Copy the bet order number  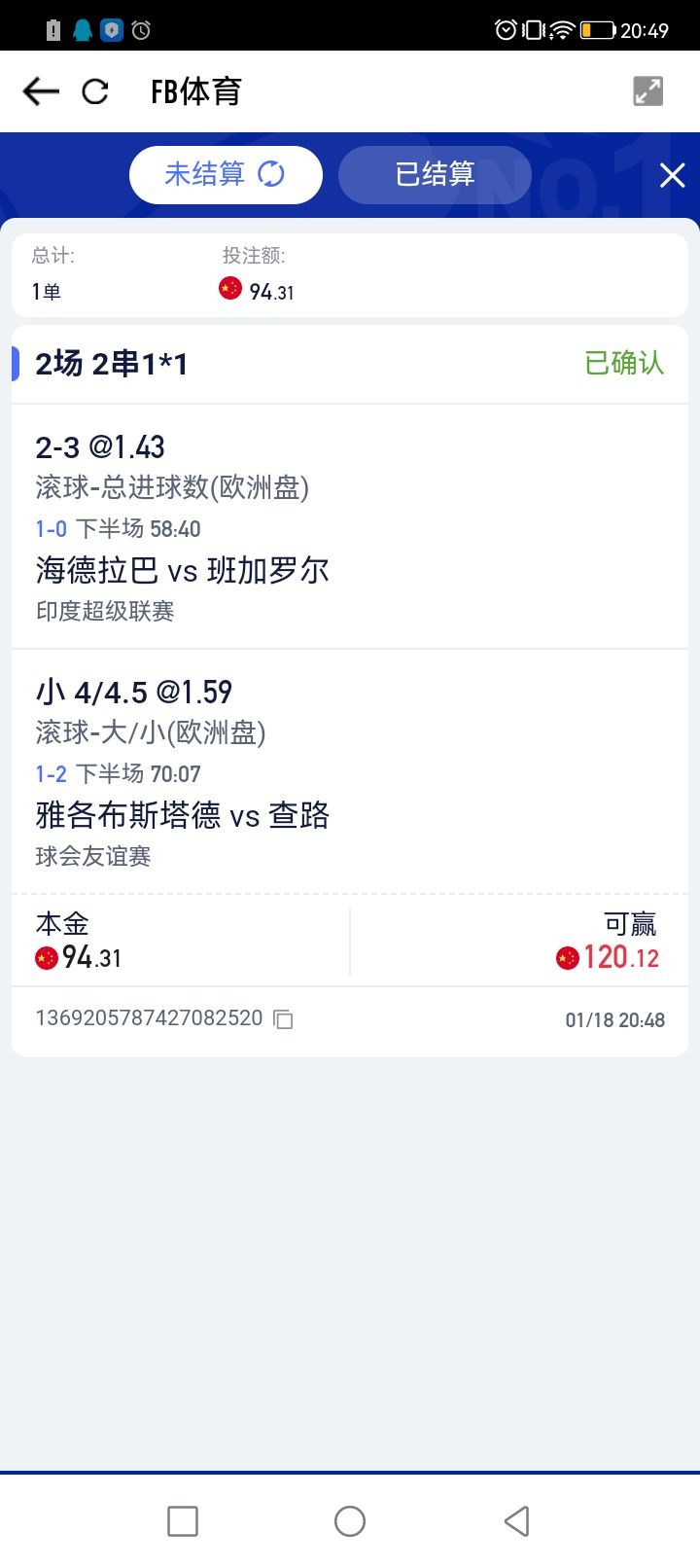point(283,1019)
